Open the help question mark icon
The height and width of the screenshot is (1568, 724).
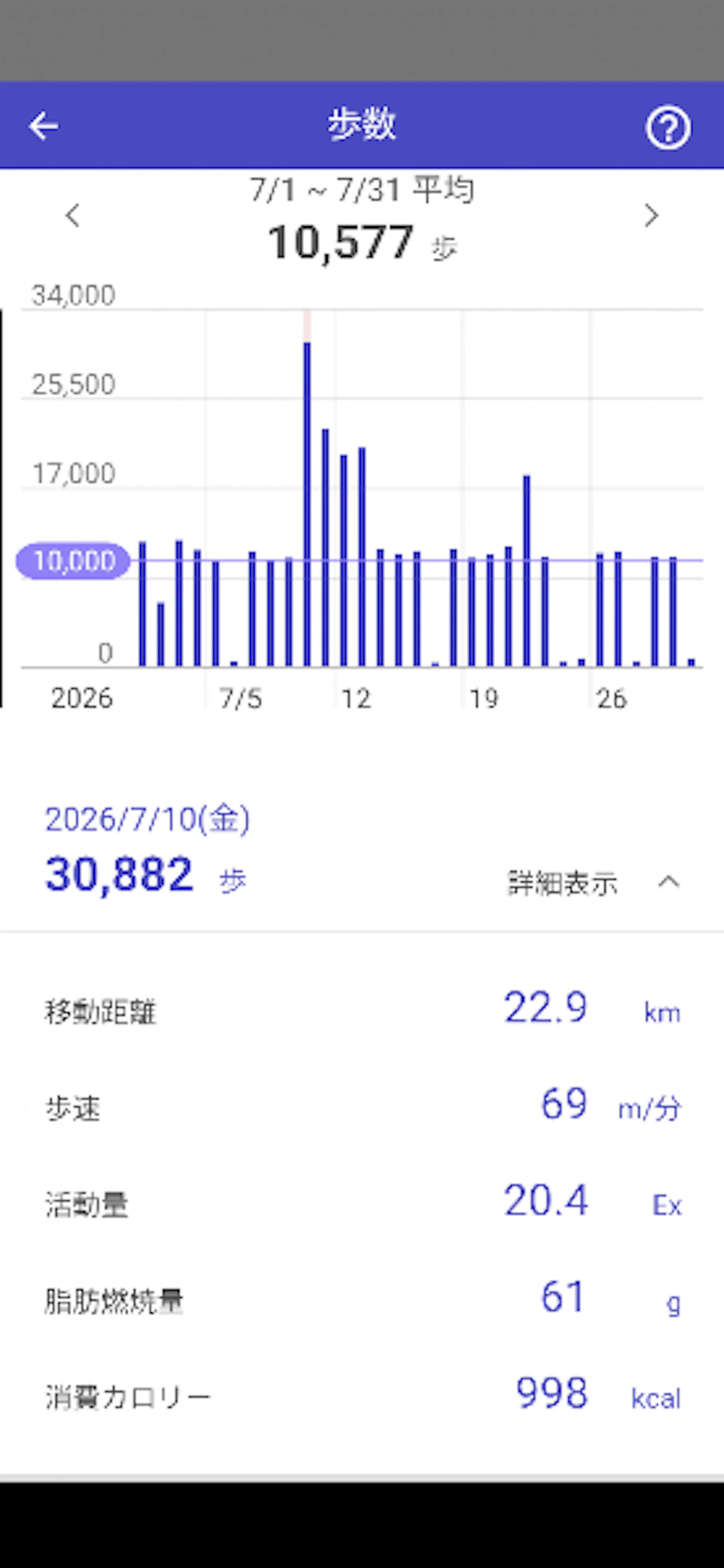tap(668, 127)
